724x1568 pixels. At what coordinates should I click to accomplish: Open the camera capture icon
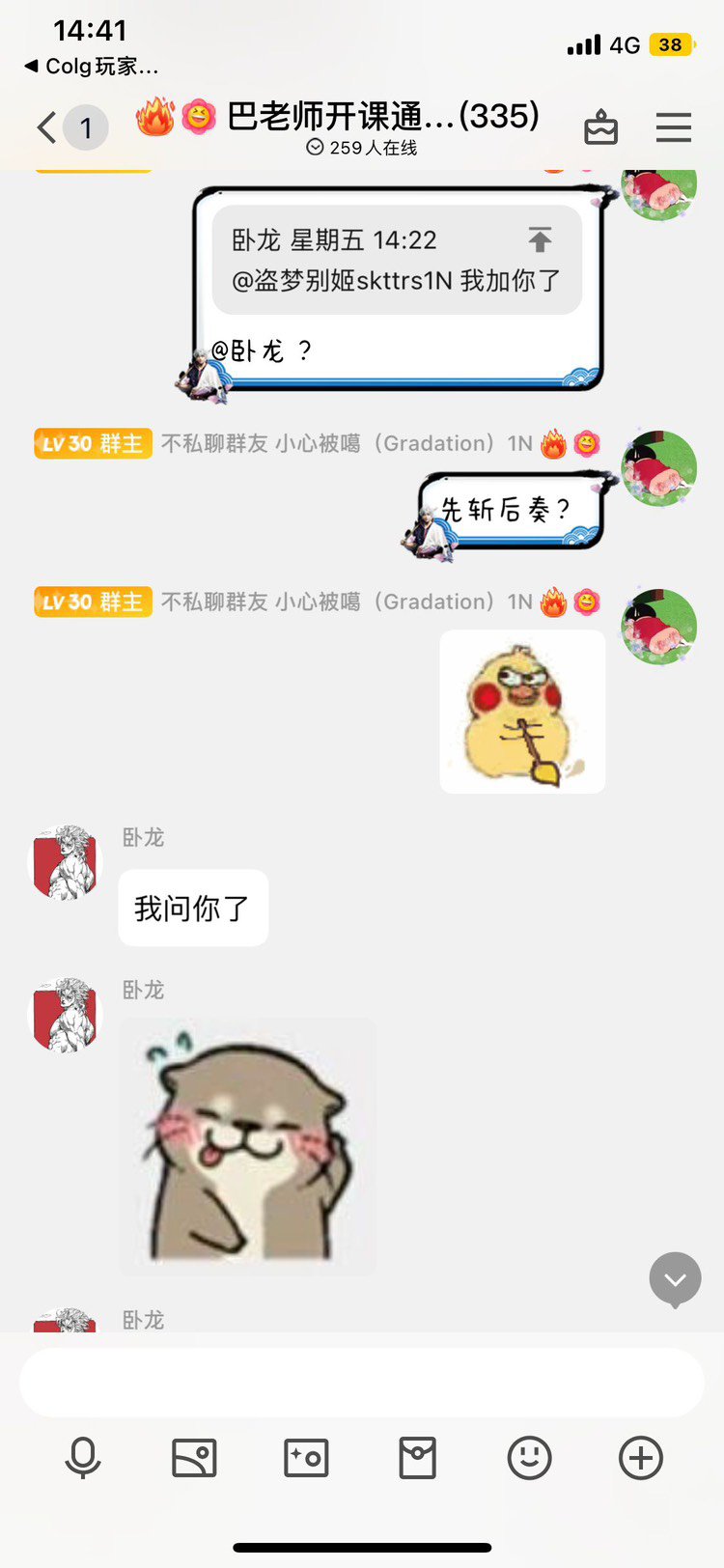click(x=306, y=1458)
